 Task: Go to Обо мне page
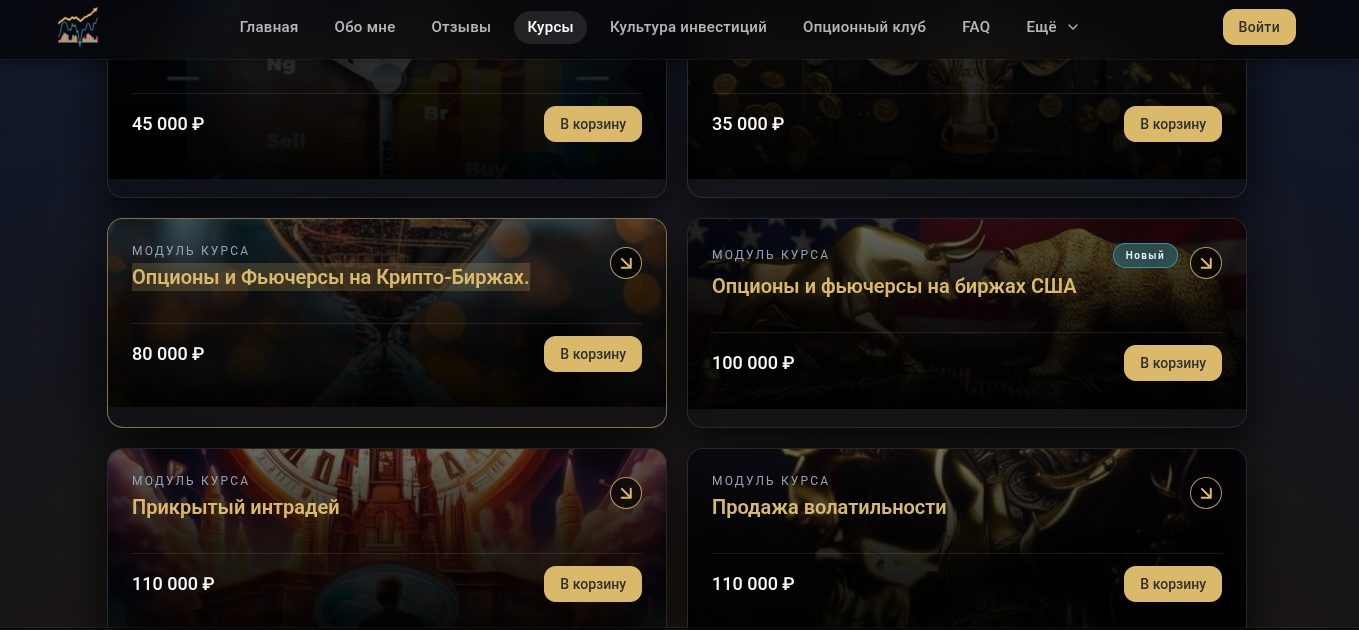click(364, 27)
